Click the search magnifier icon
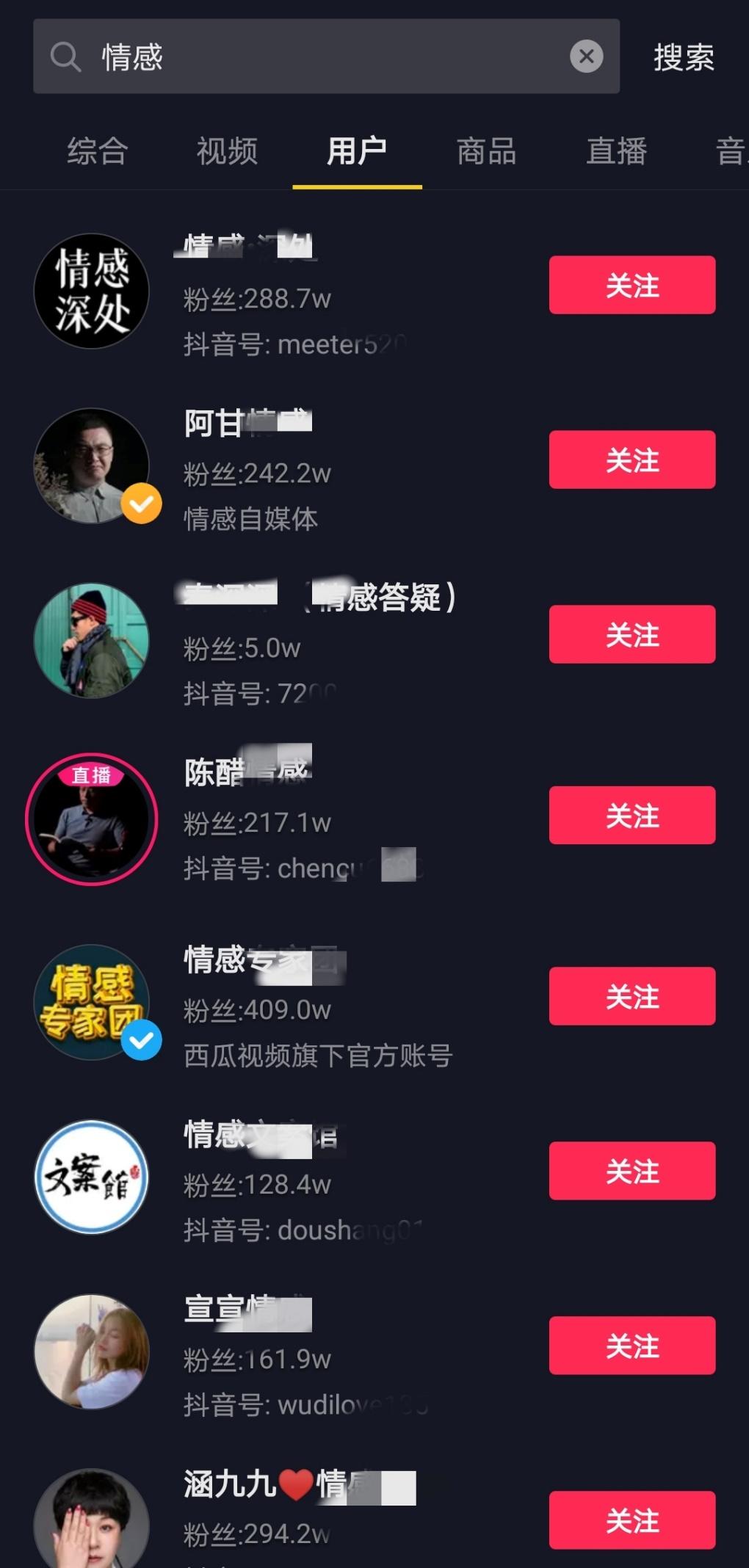749x1568 pixels. [66, 57]
